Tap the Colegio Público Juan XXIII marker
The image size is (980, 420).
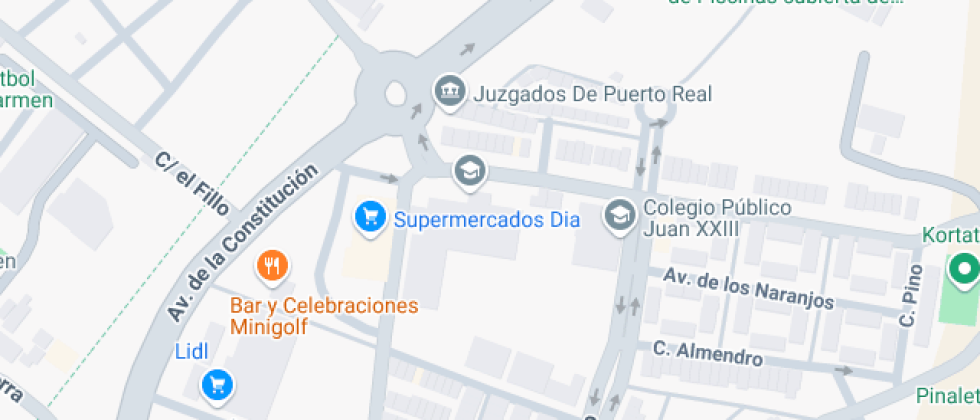pyautogui.click(x=620, y=214)
